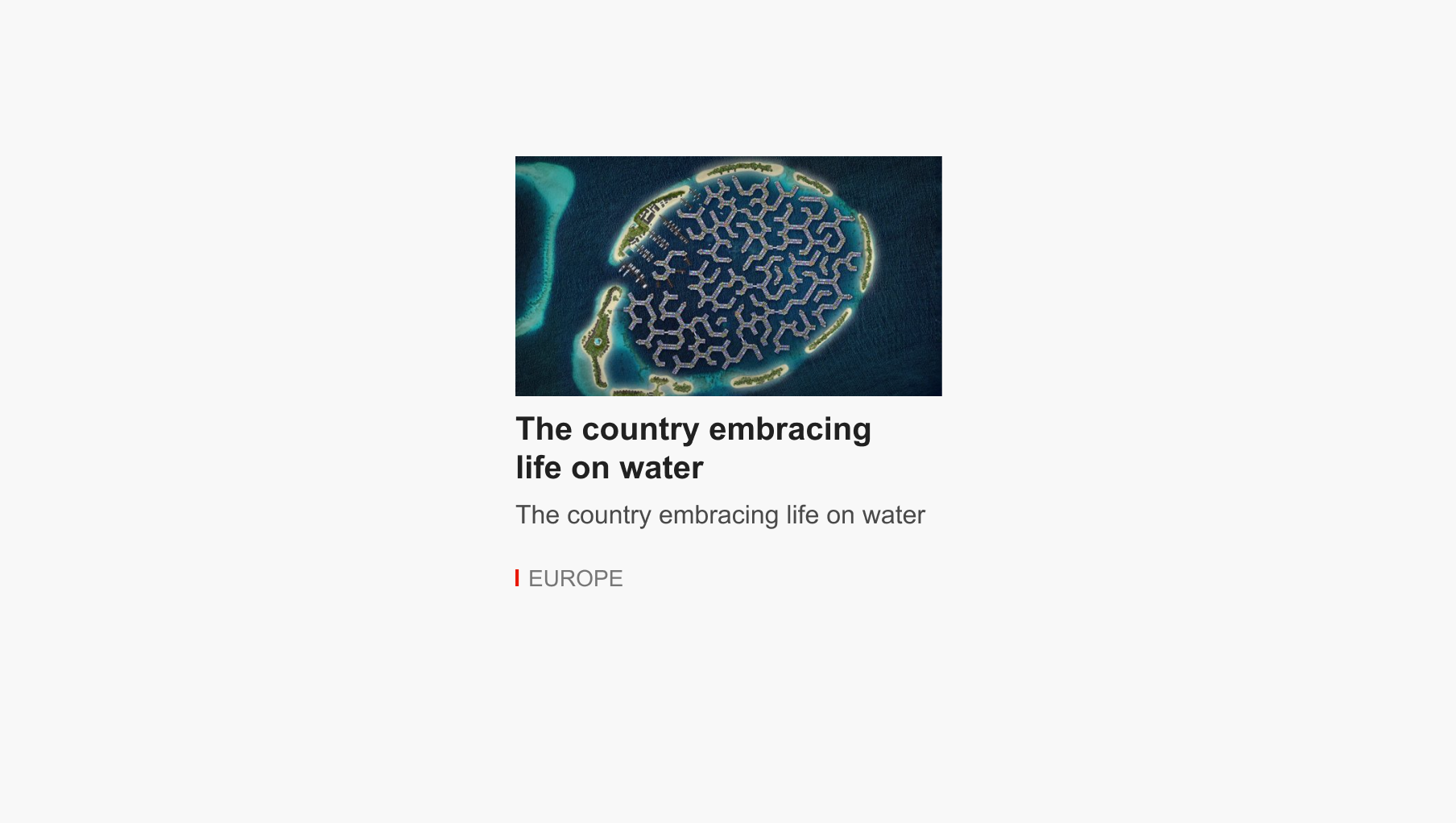Open "The country embracing life on water" headline
The height and width of the screenshot is (823, 1456).
693,448
